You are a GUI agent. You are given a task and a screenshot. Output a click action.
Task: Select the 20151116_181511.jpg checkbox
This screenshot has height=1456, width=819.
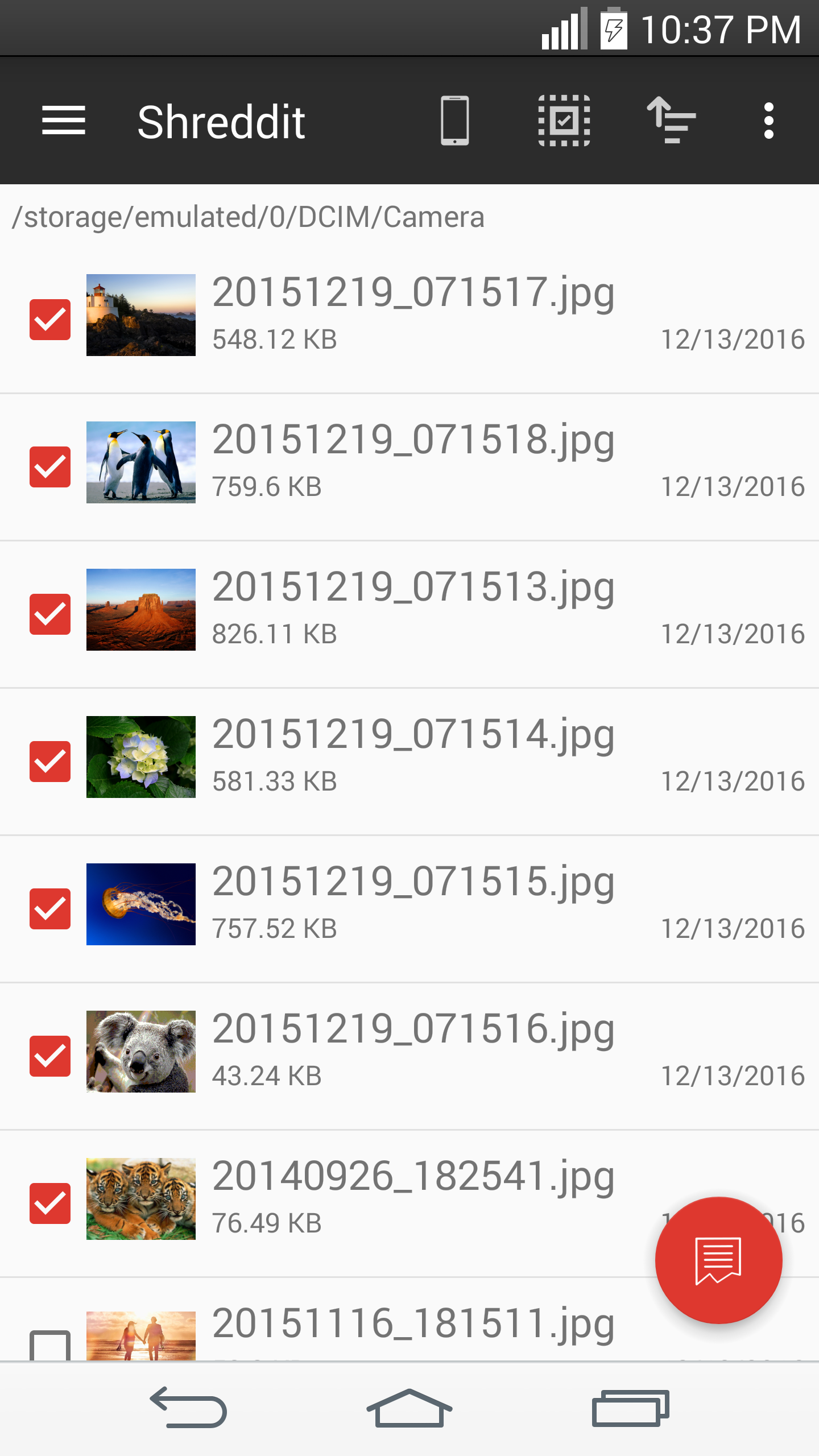50,1346
